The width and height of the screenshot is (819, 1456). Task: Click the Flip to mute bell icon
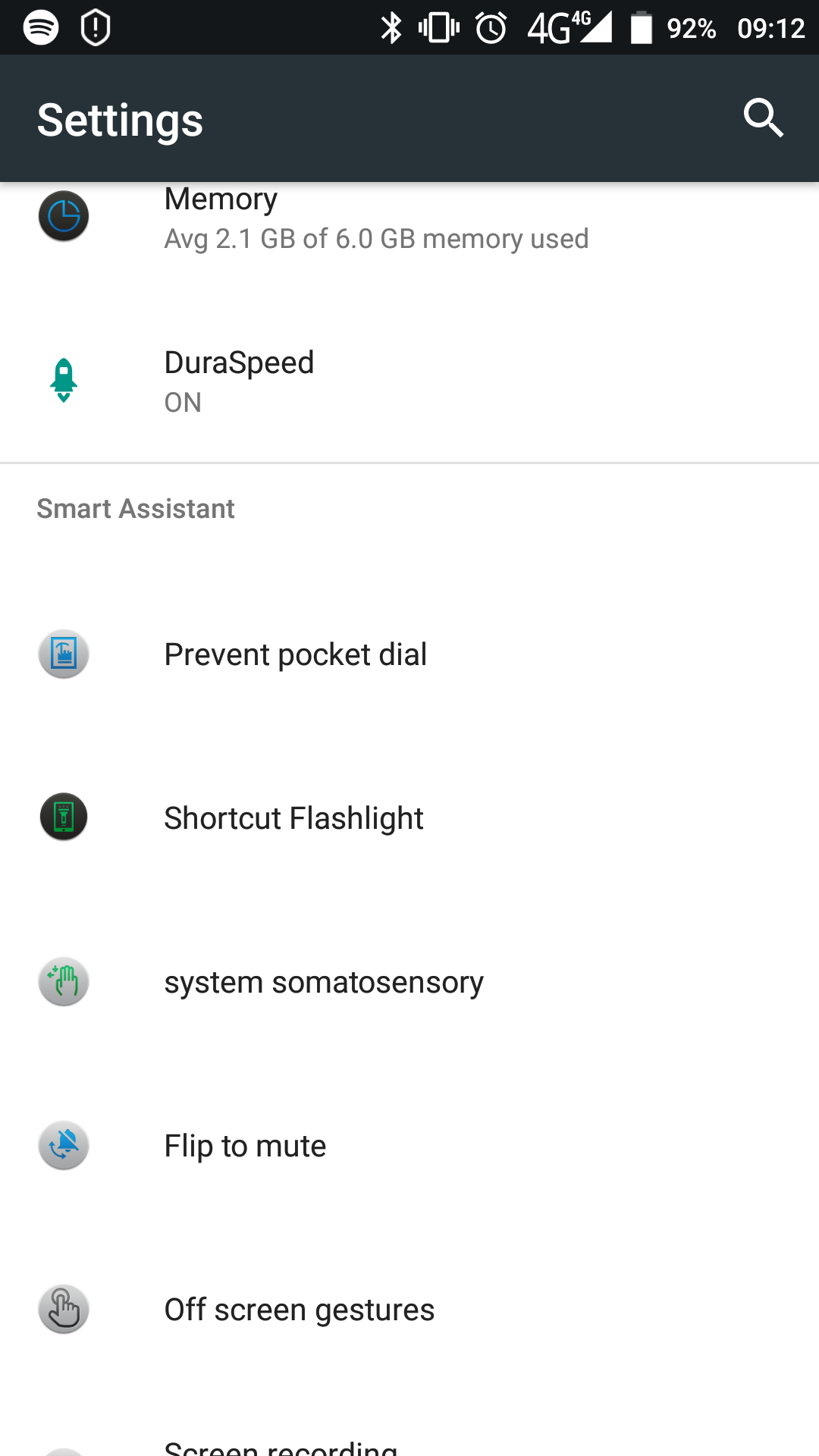pos(64,1146)
